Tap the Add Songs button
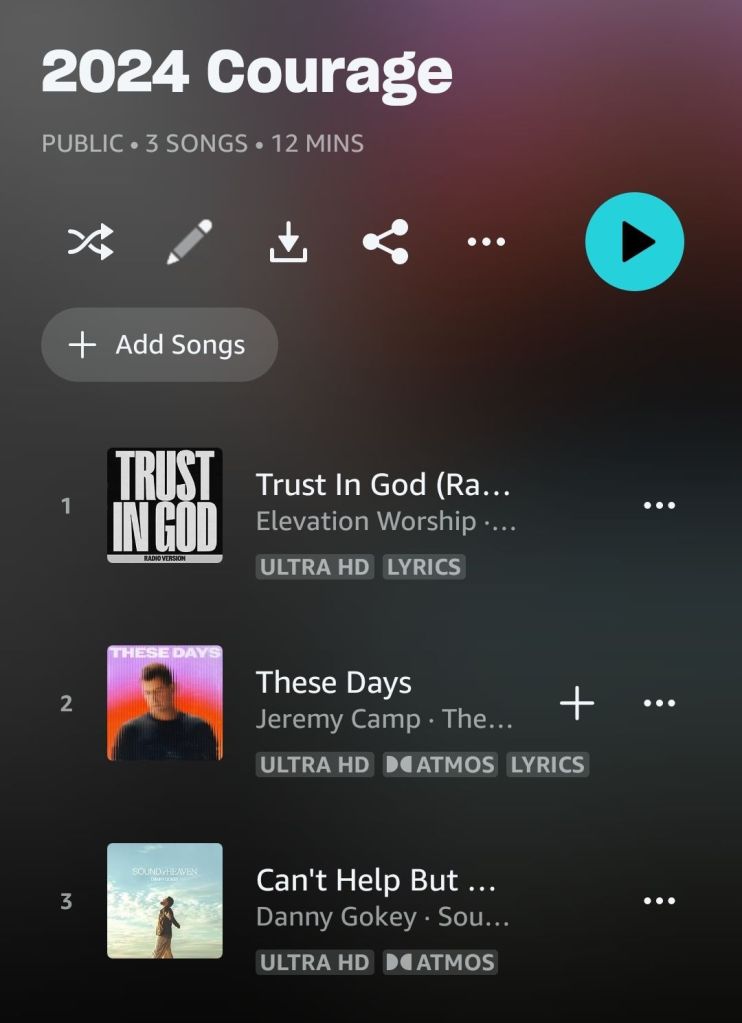The height and width of the screenshot is (1023, 742). (159, 345)
